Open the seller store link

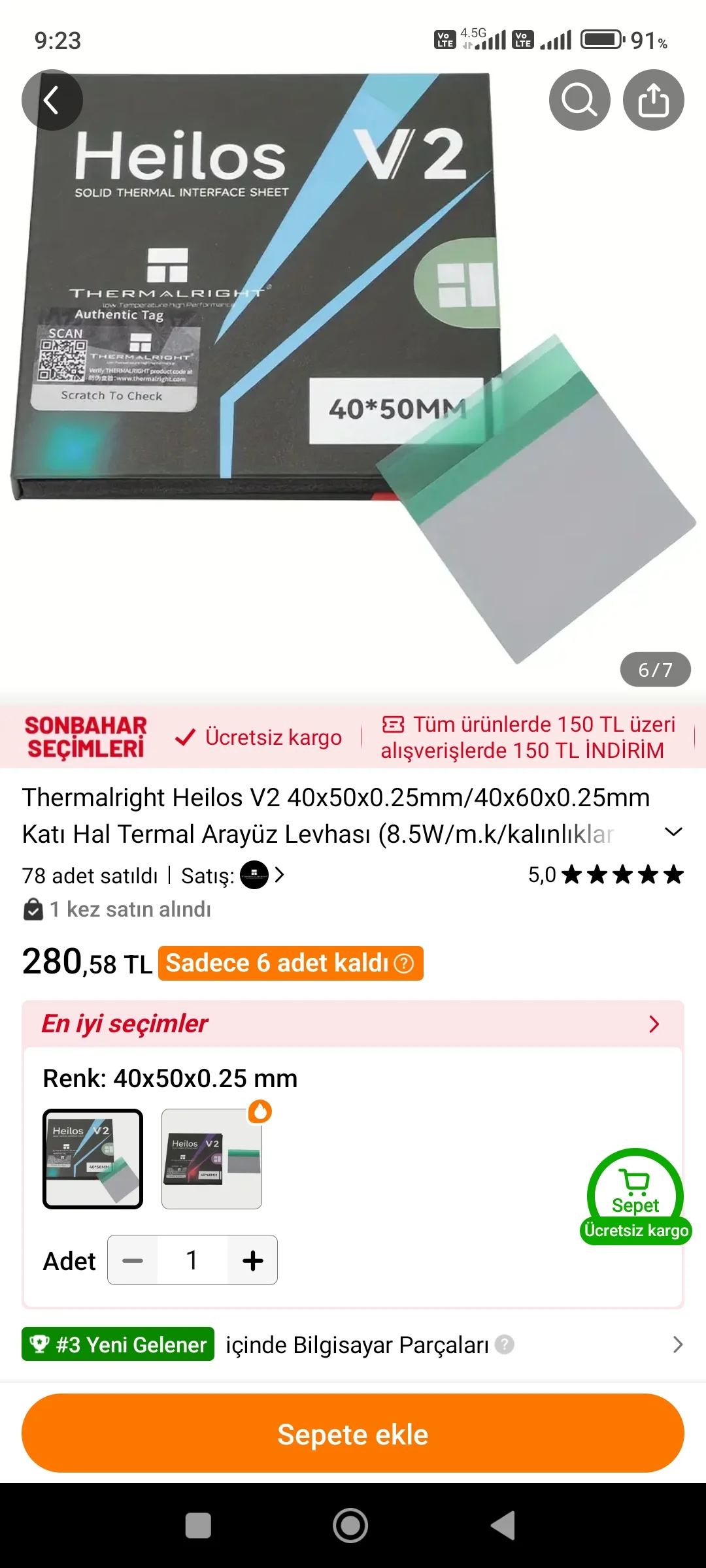tap(262, 875)
